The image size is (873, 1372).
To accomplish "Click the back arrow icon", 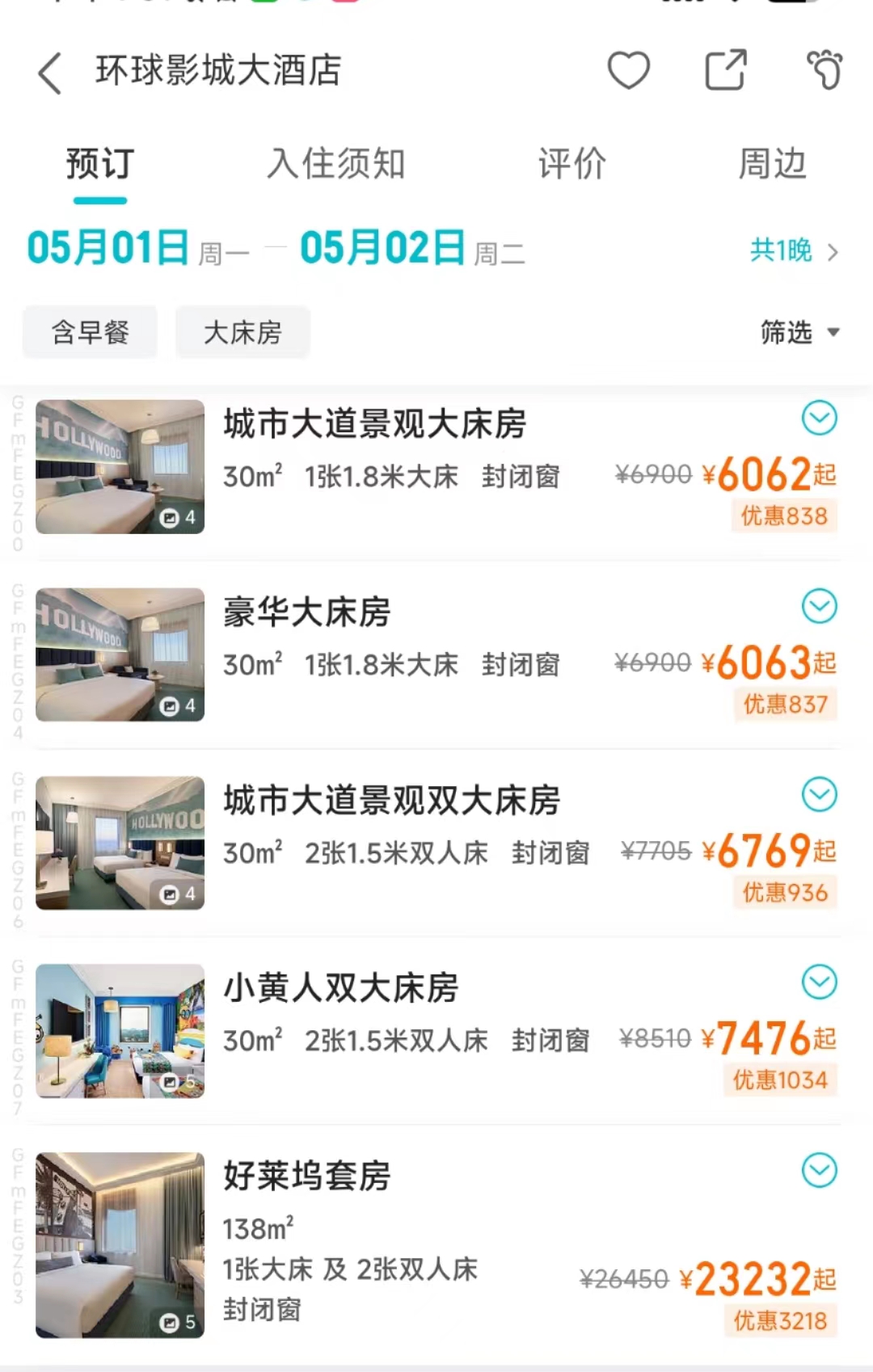I will click(50, 72).
